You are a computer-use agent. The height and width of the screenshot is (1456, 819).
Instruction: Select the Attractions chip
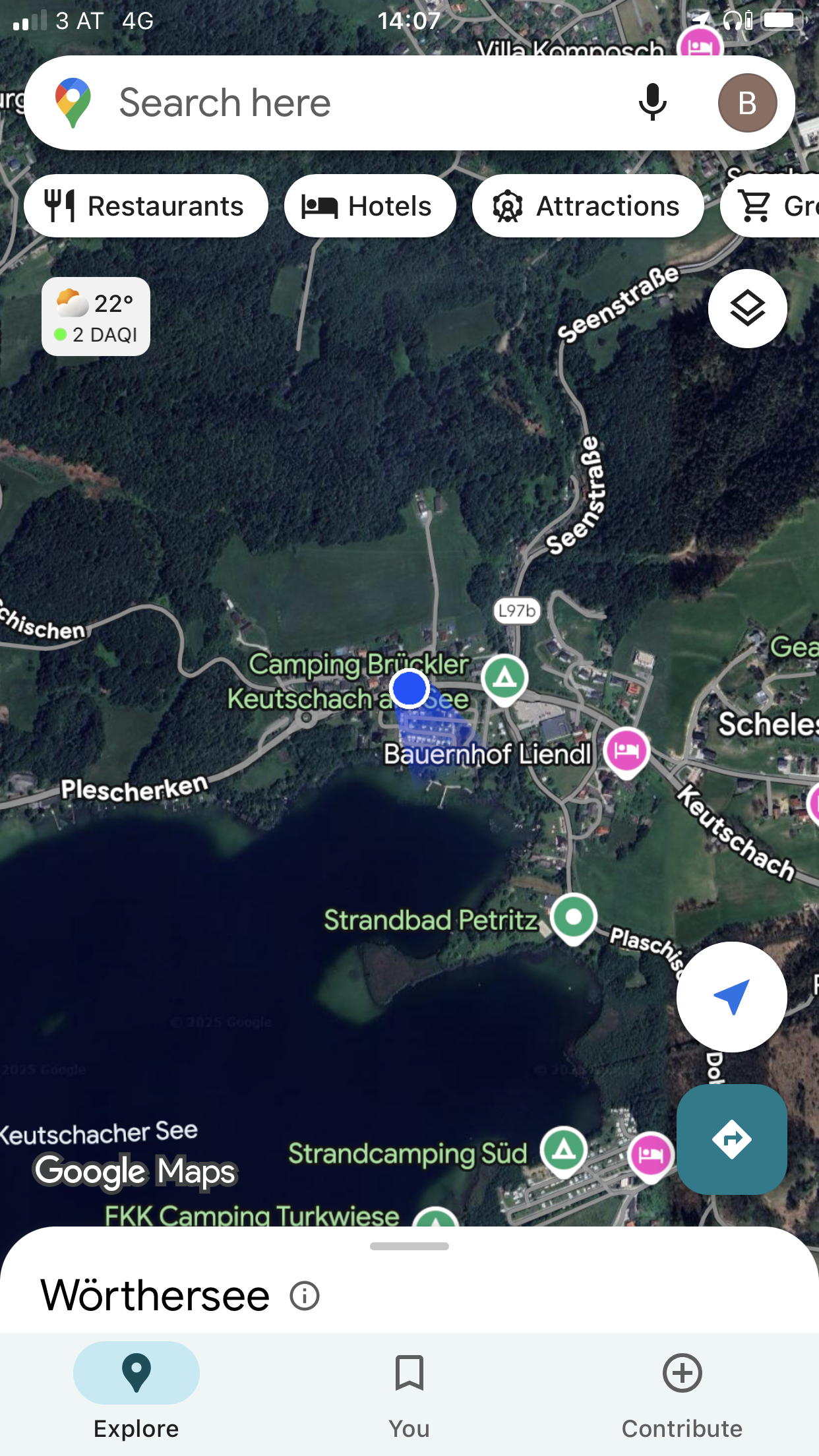(x=588, y=206)
